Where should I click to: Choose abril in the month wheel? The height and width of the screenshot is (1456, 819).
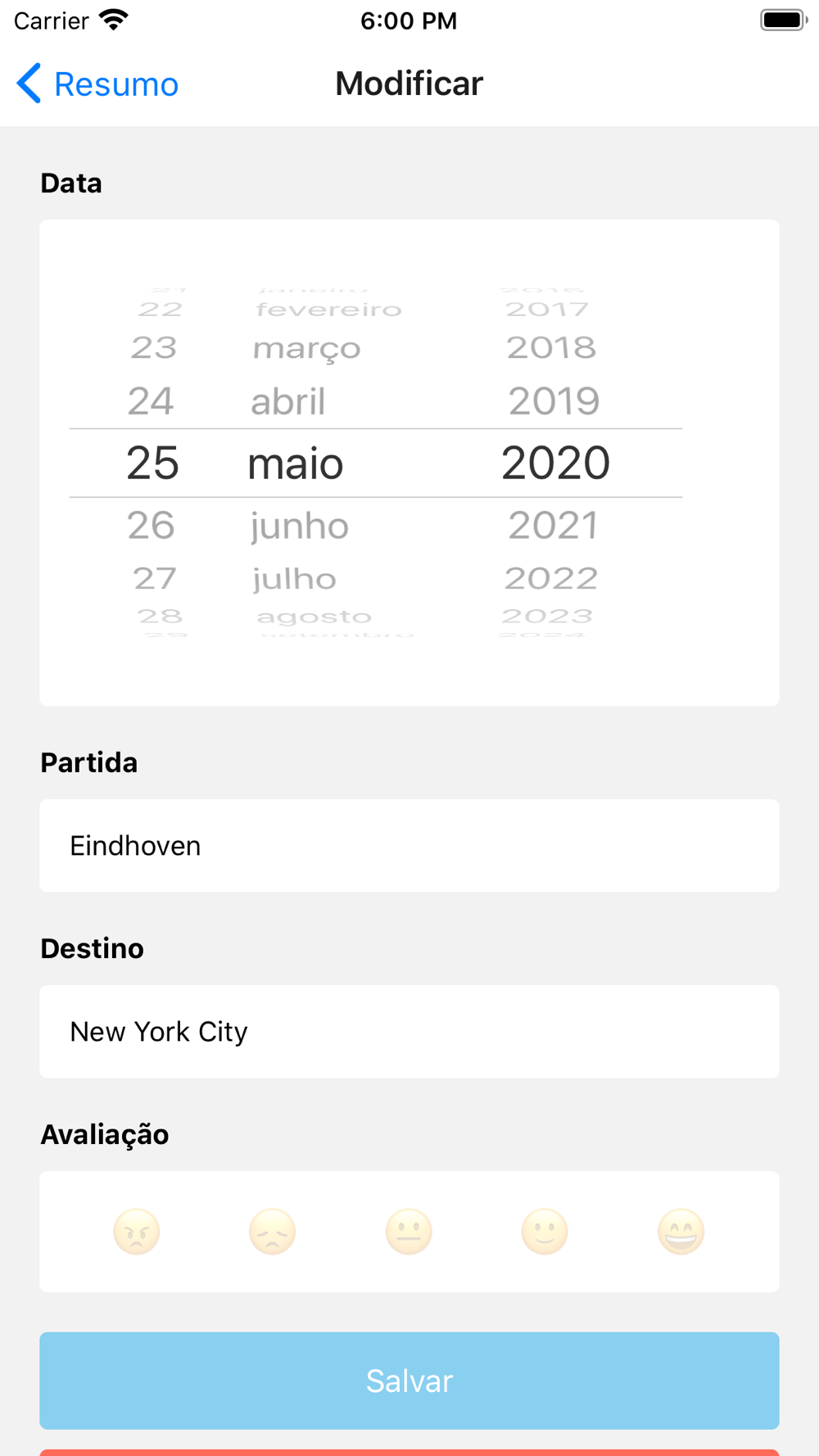pos(288,401)
